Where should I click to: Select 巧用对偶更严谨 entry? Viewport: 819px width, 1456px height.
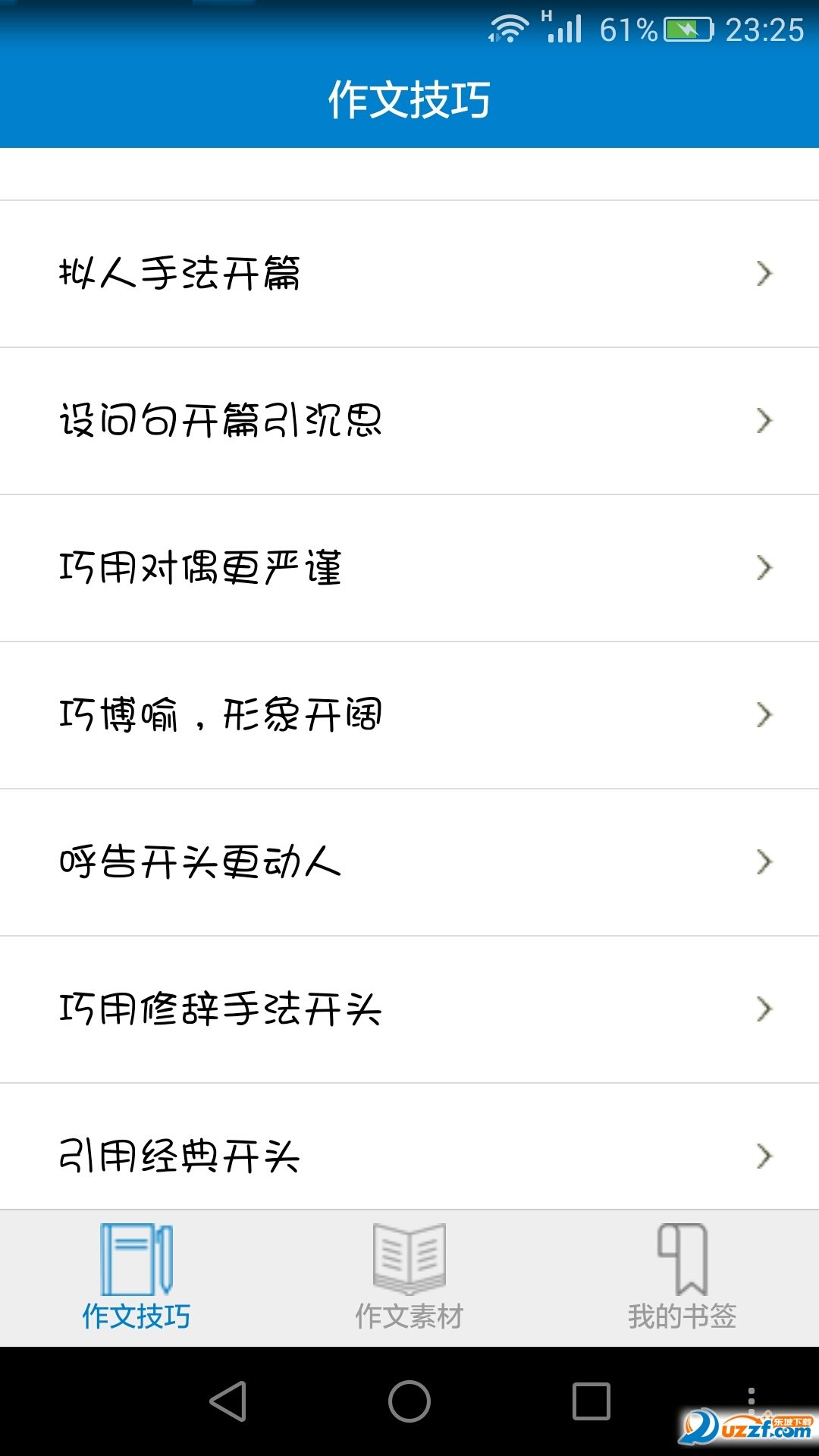click(409, 568)
